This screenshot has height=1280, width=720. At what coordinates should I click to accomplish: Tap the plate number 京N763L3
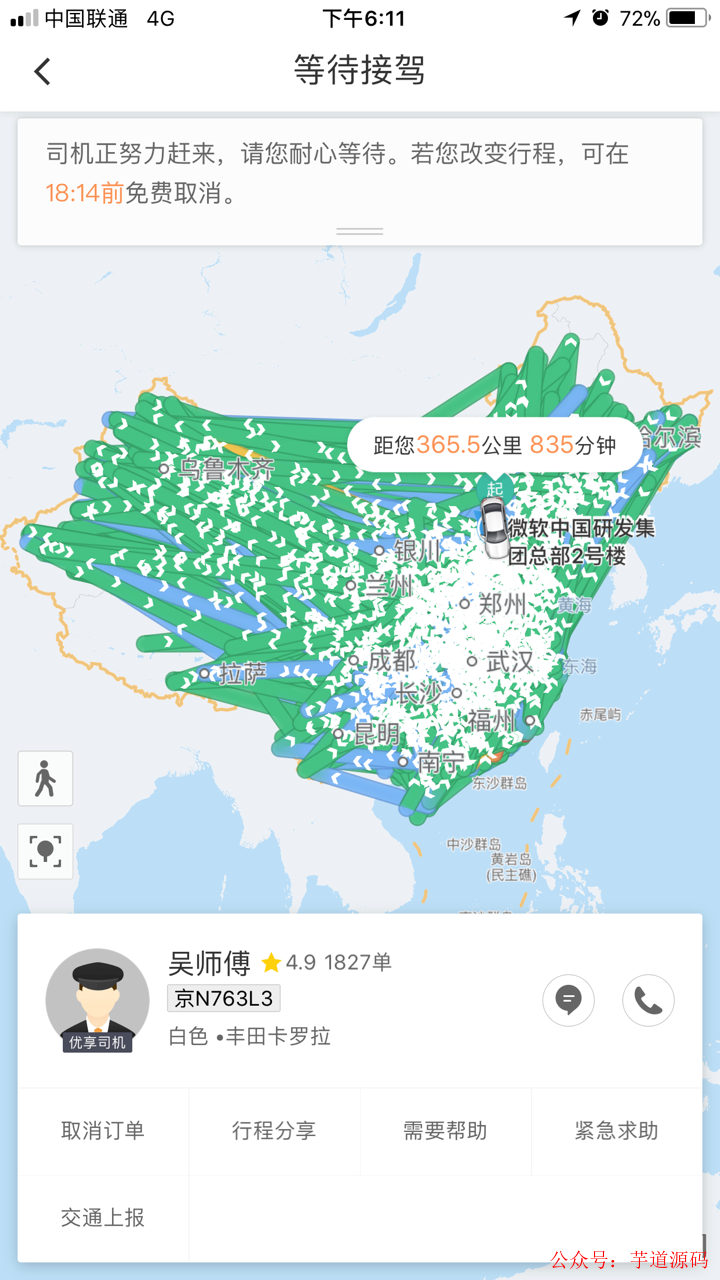tap(225, 996)
